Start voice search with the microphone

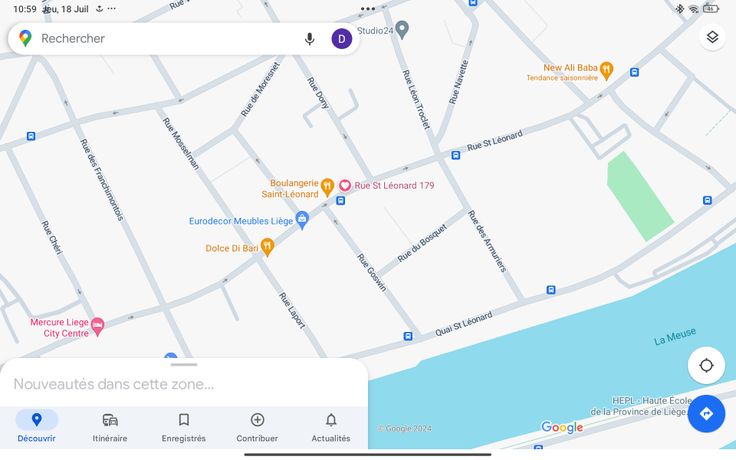point(309,38)
